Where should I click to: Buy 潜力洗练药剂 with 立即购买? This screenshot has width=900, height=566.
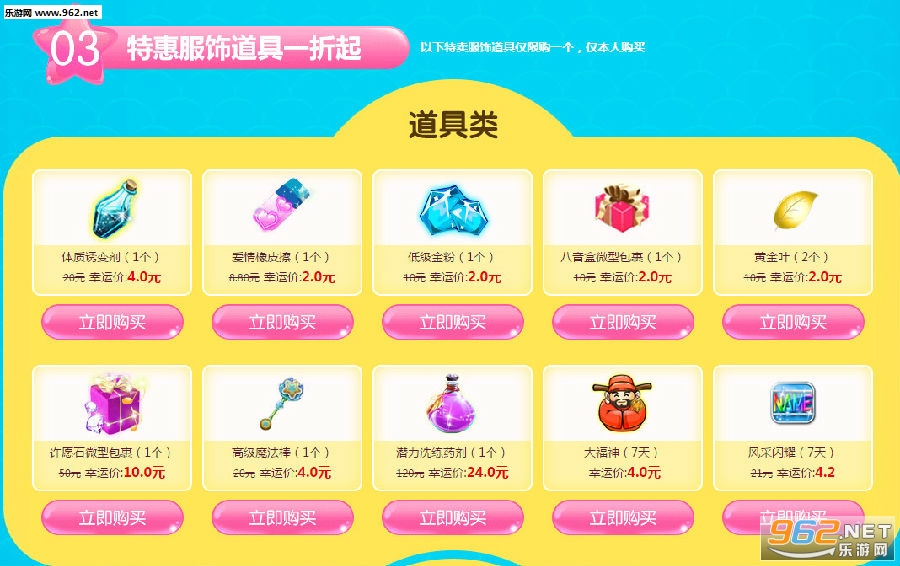click(452, 518)
